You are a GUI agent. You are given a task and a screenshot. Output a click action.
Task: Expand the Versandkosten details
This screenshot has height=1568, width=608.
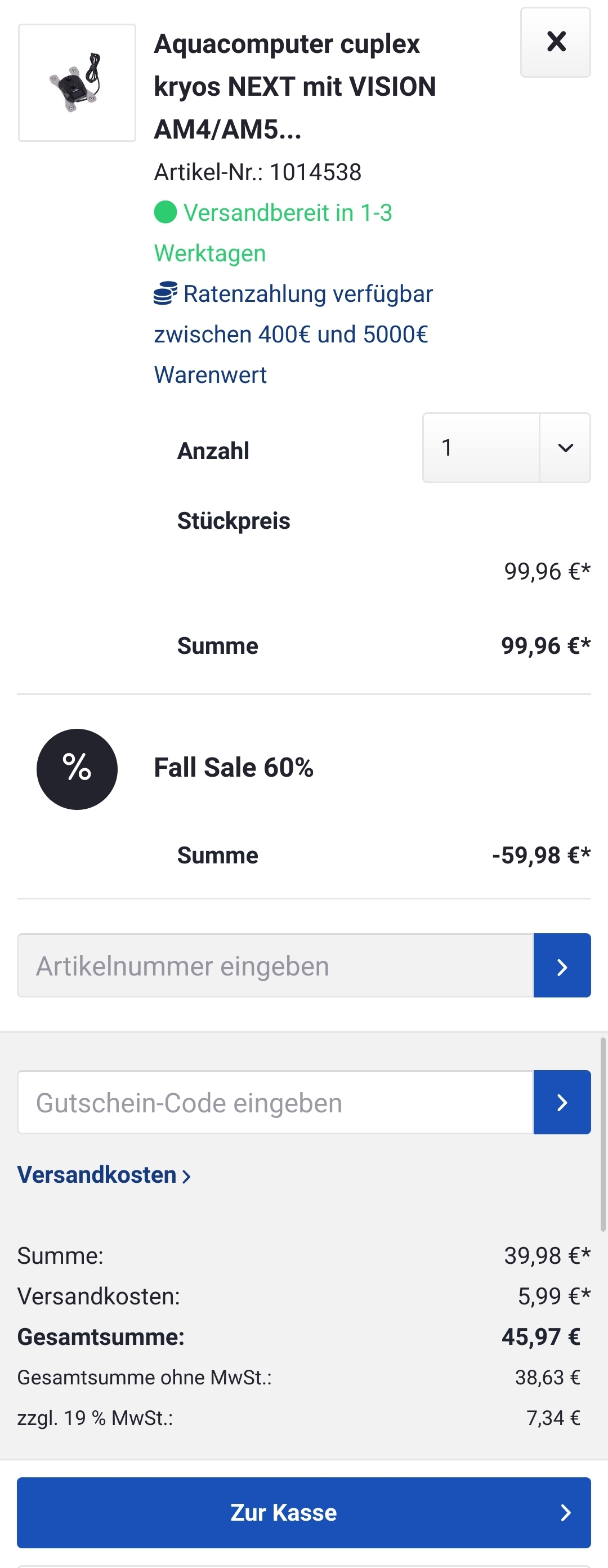(x=97, y=1174)
